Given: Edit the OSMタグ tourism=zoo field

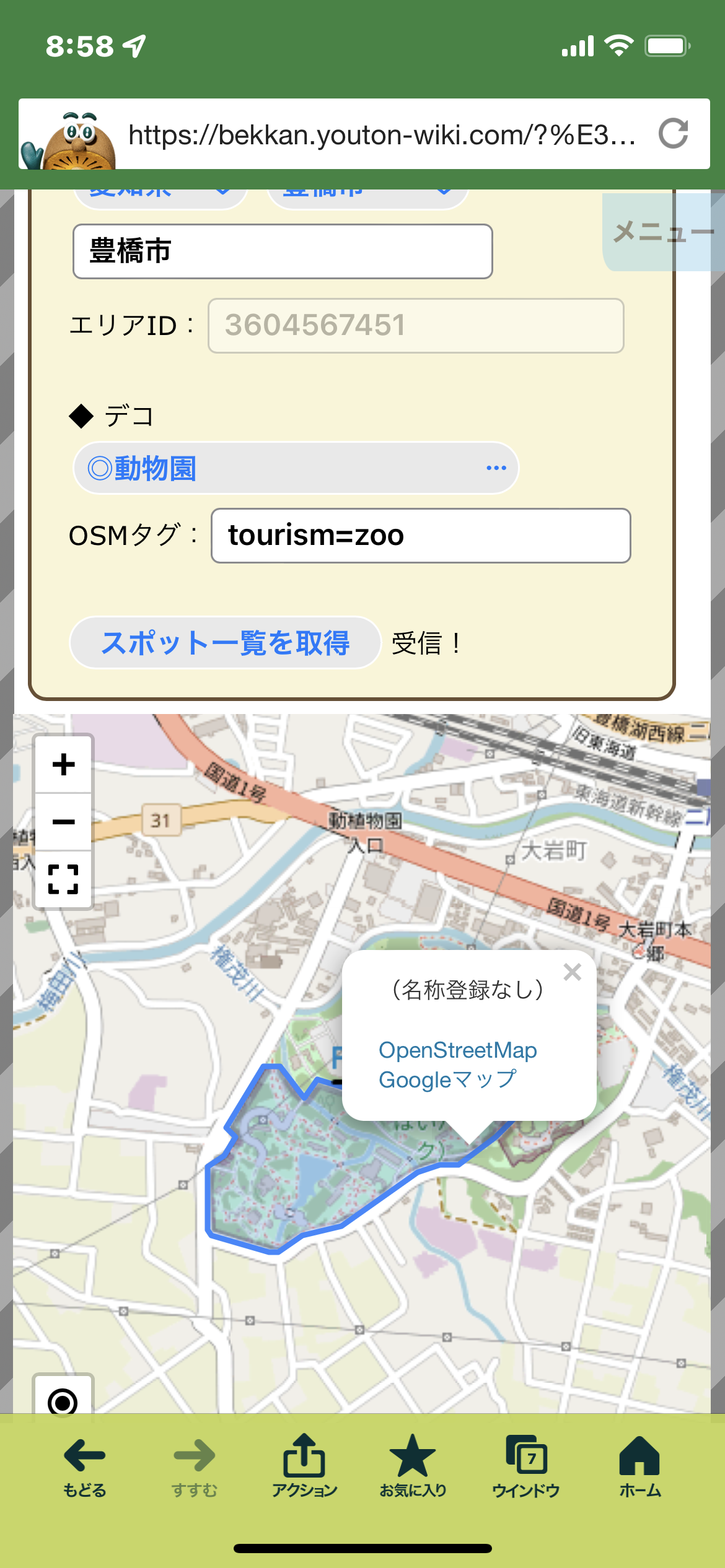Looking at the screenshot, I should [420, 536].
